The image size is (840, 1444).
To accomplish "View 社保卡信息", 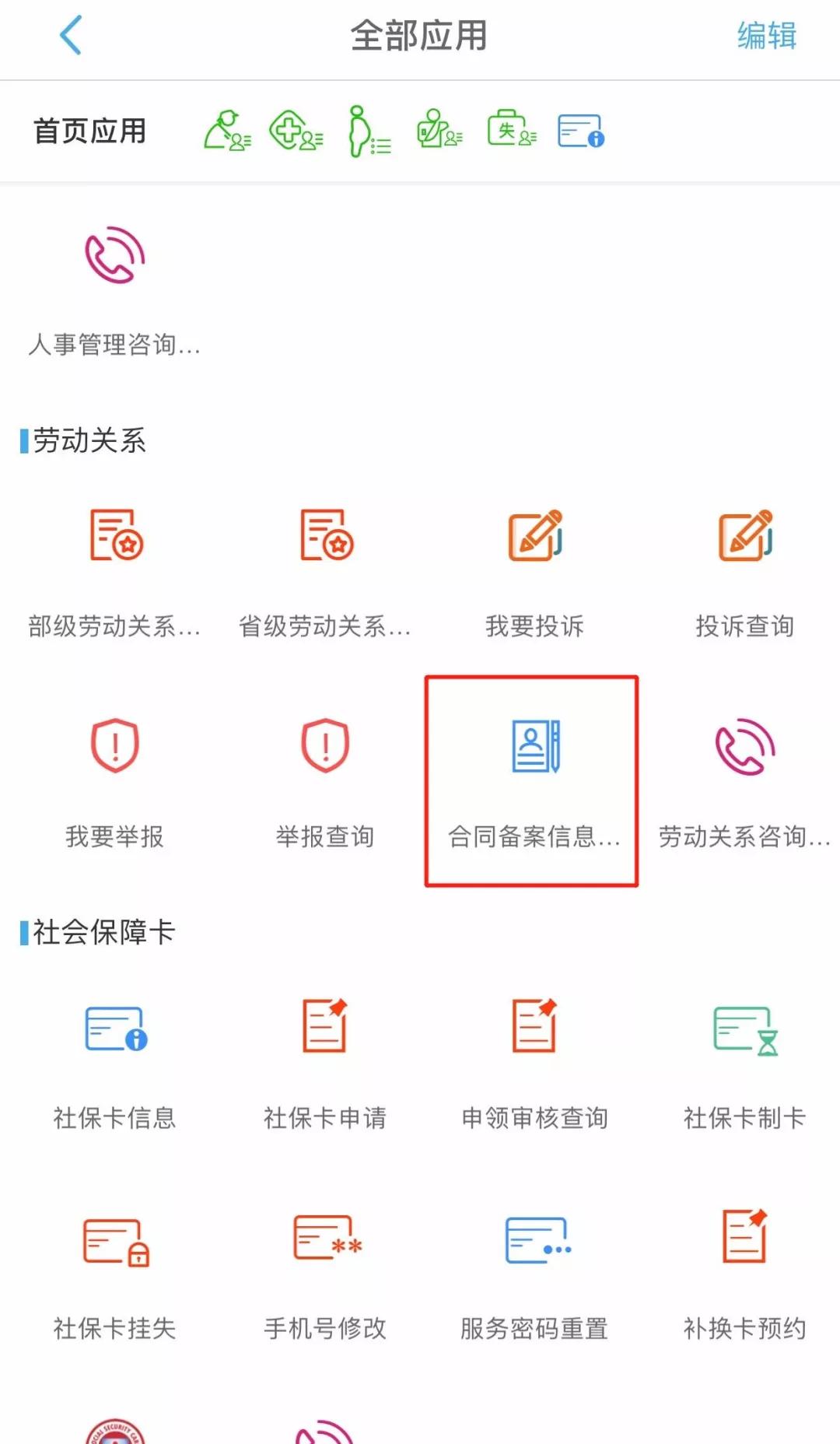I will (x=115, y=1065).
